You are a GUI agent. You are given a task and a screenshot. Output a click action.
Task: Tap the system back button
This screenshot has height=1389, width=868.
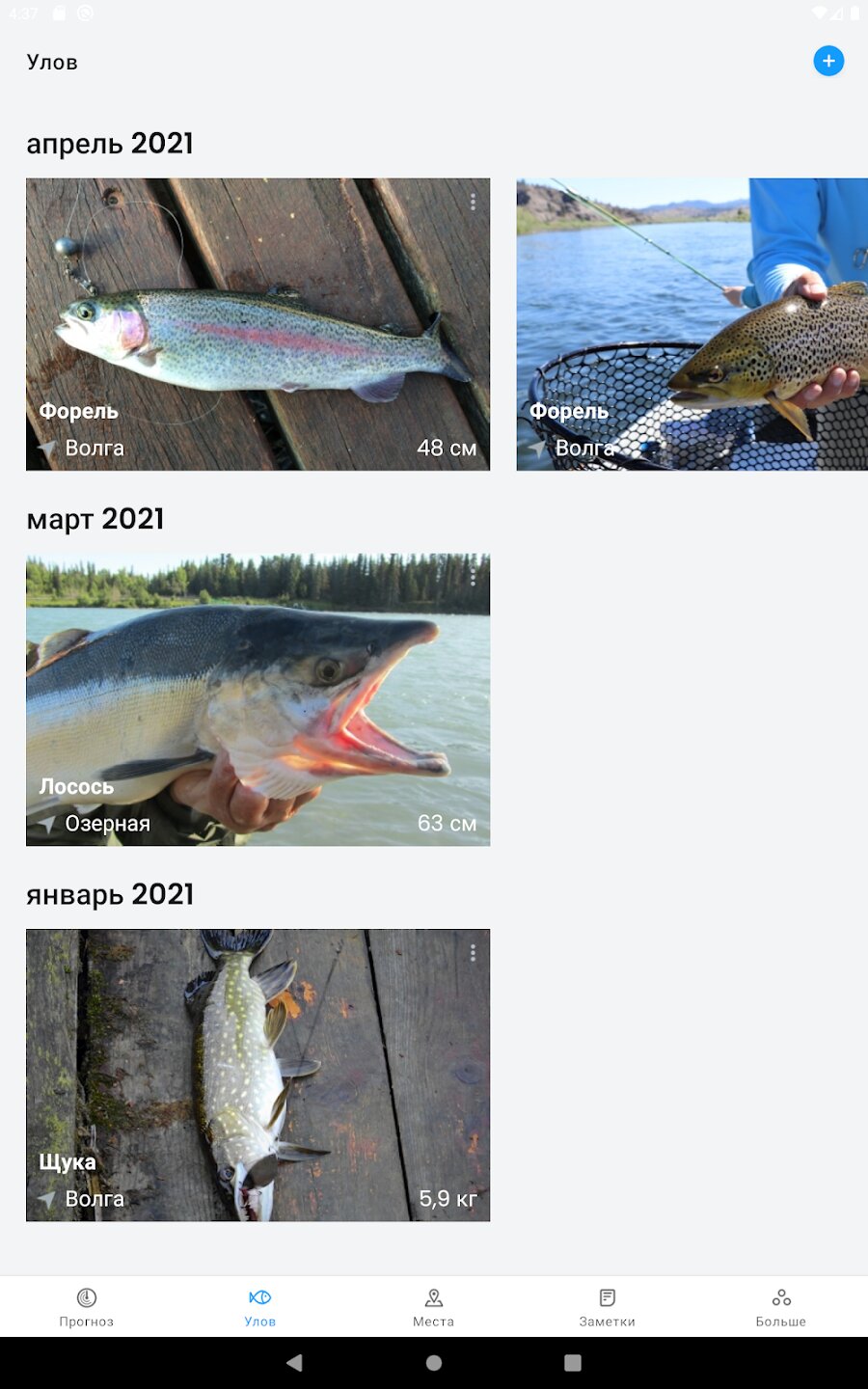click(x=295, y=1362)
